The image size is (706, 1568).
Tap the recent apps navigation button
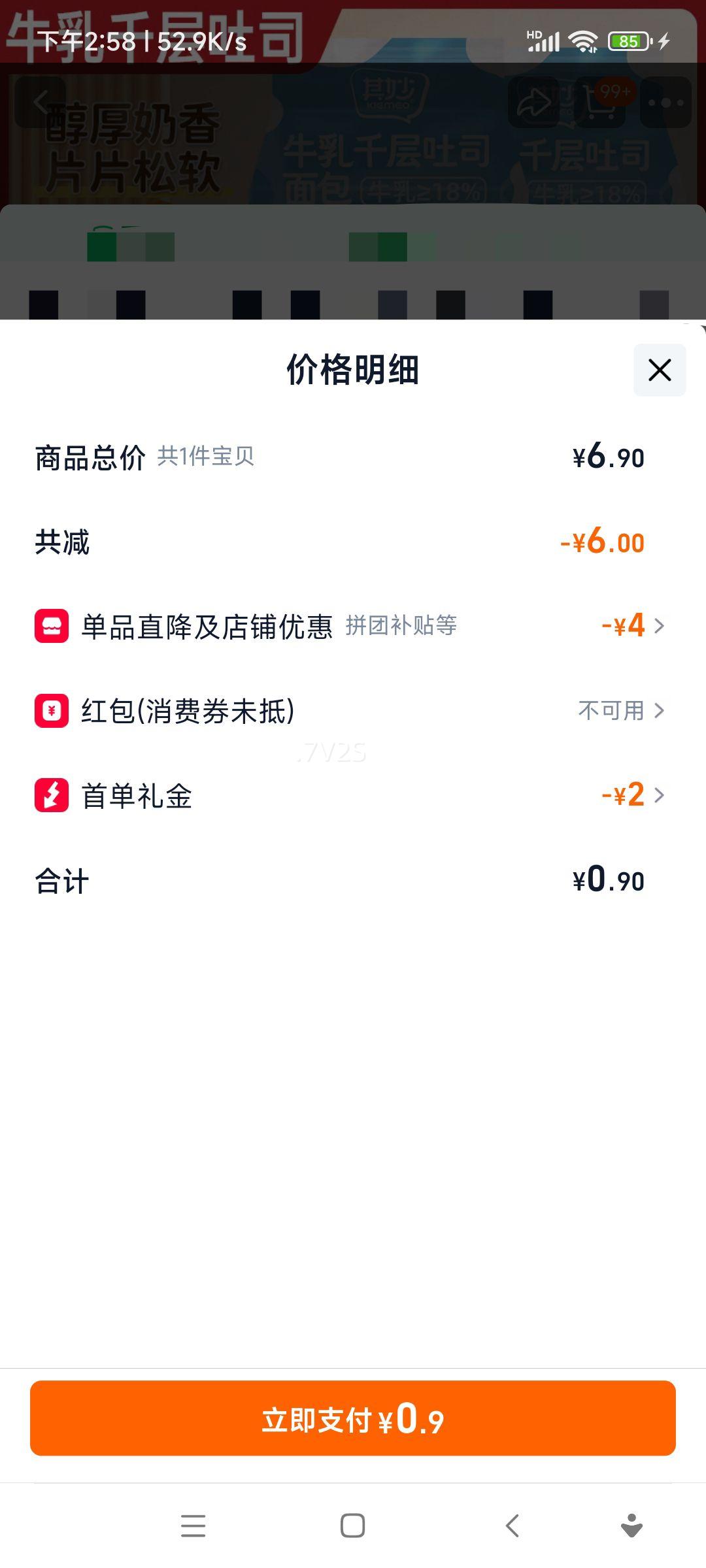tap(193, 1525)
